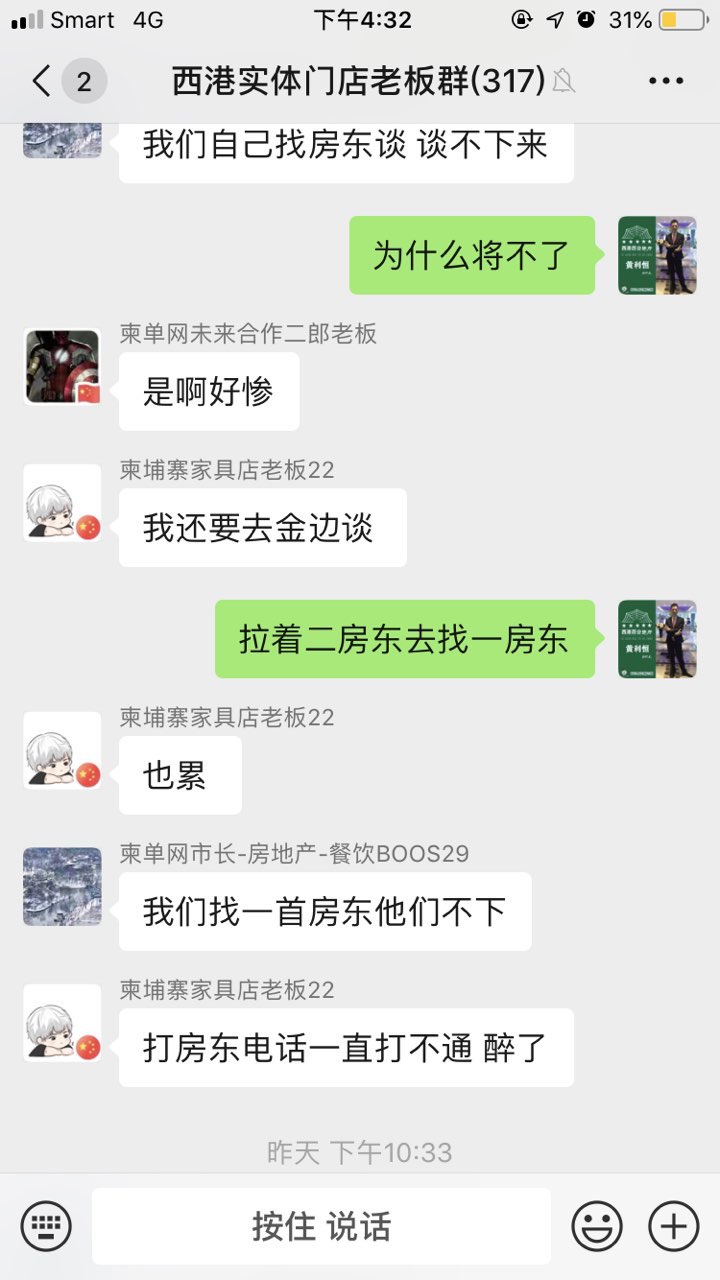This screenshot has height=1280, width=720.
Task: Open 家具店老板22's avatar beside 我还要去金边谈
Action: (x=62, y=503)
